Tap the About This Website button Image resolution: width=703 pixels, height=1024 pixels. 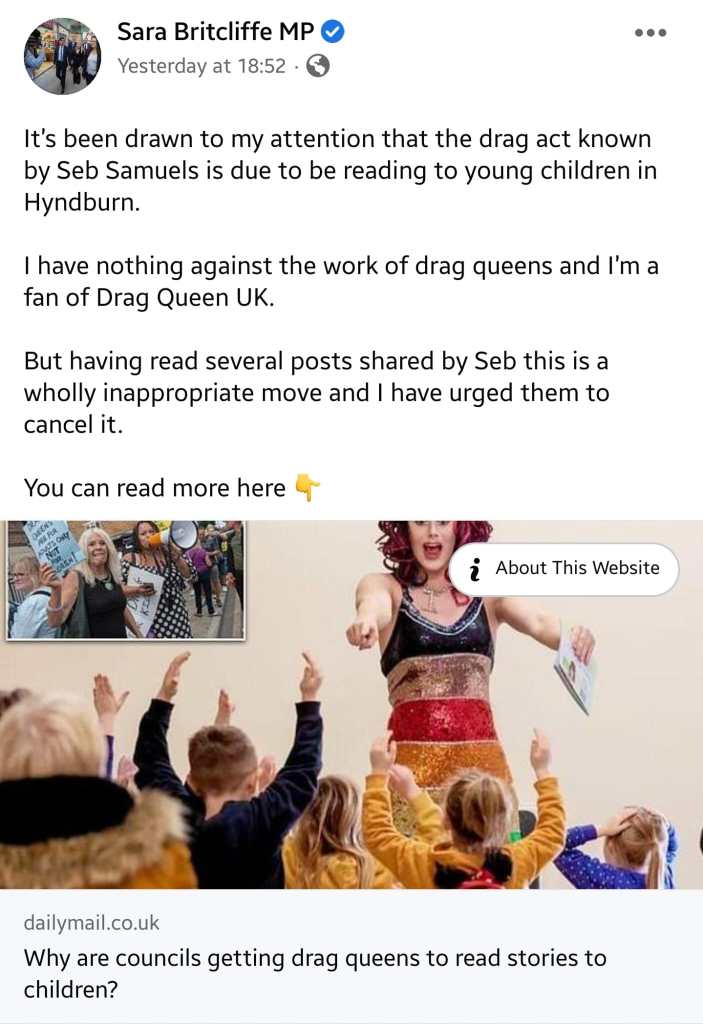tap(564, 568)
